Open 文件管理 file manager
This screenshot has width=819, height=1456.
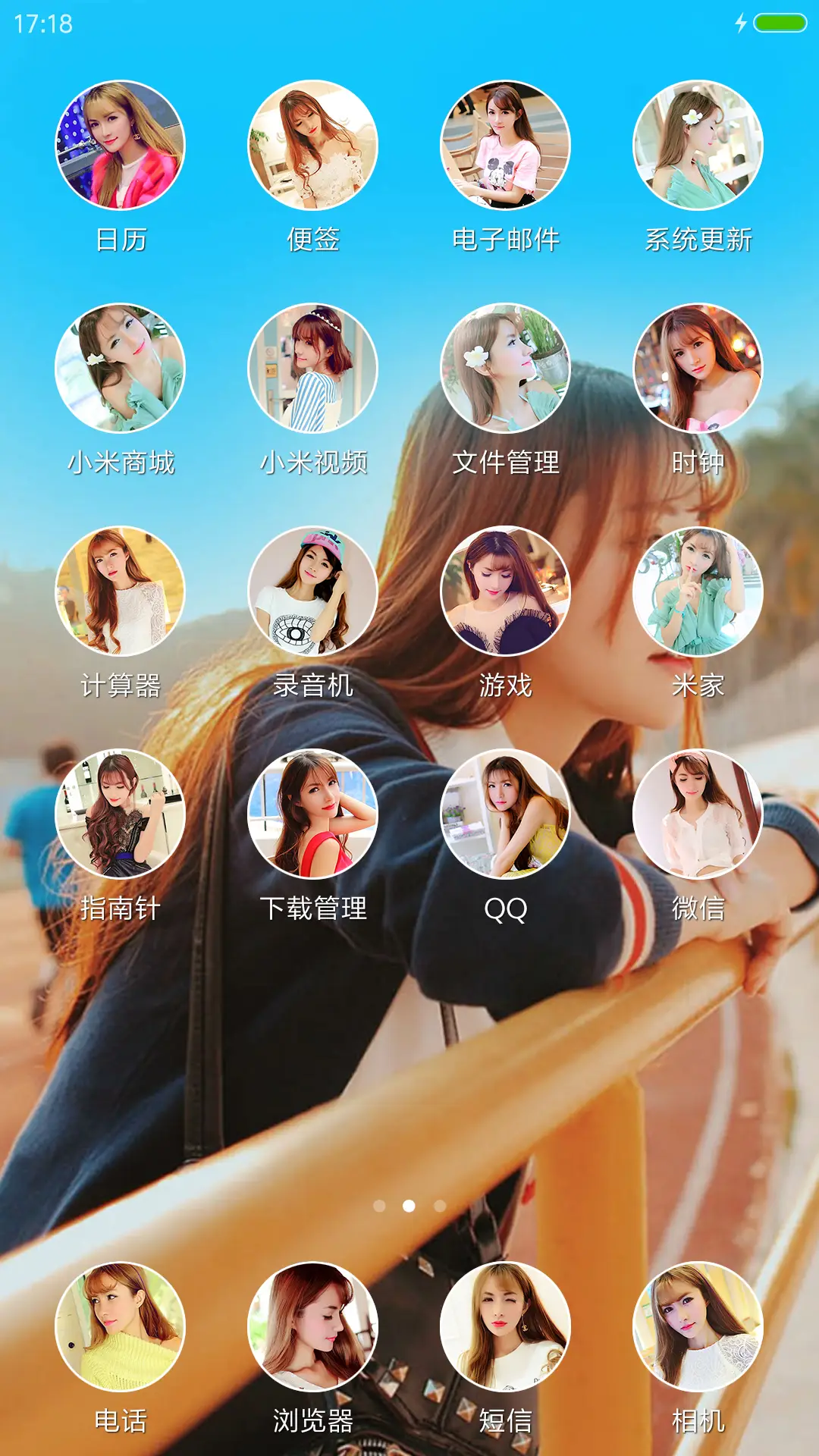point(505,369)
